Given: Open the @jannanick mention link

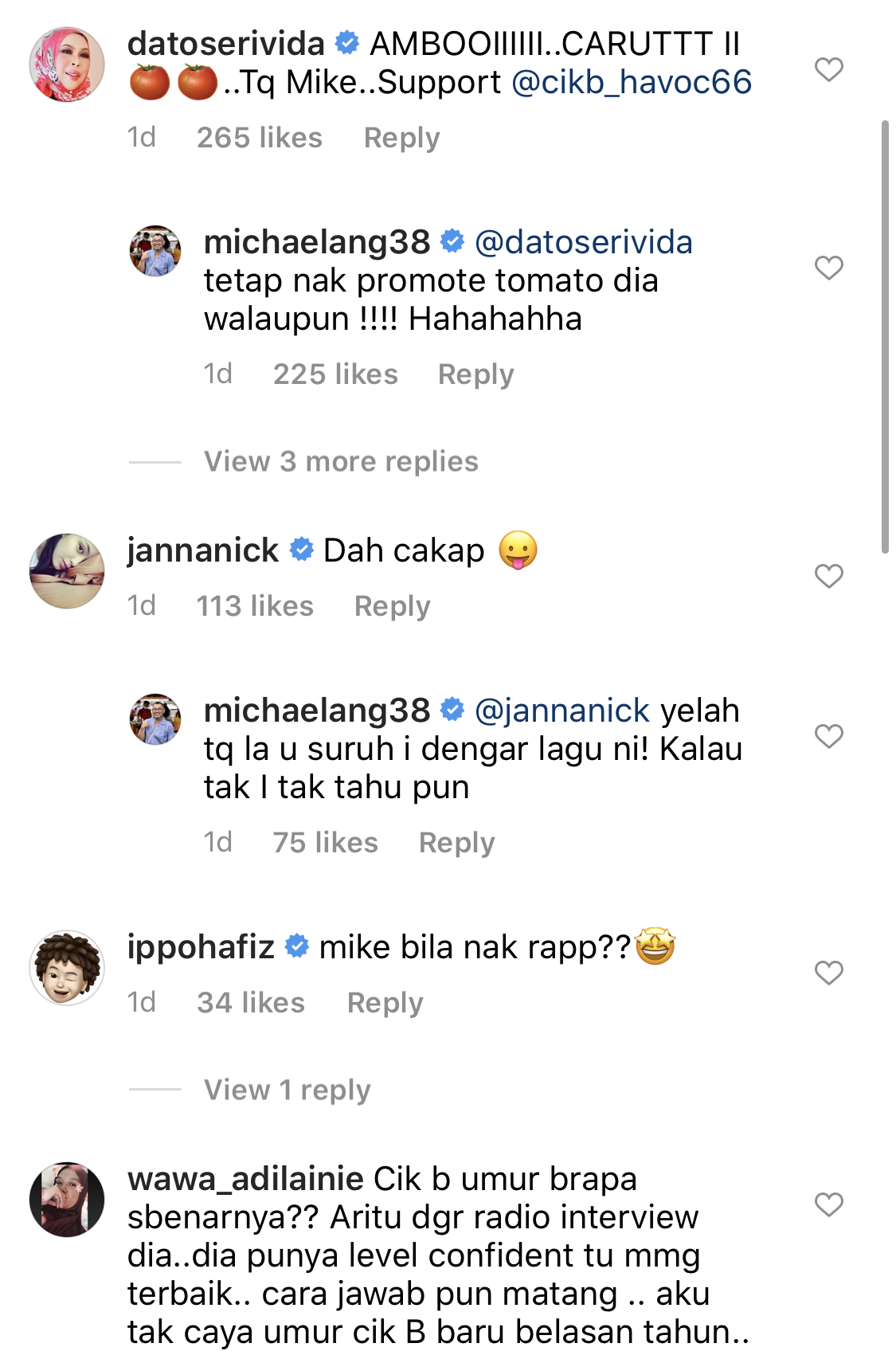Looking at the screenshot, I should (x=562, y=711).
